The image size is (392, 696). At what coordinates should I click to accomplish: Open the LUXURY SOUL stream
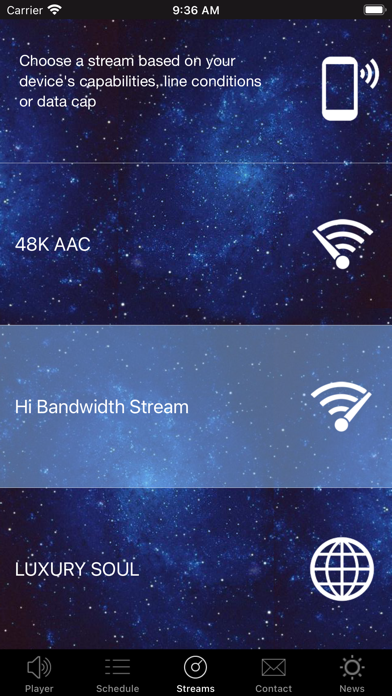click(196, 569)
